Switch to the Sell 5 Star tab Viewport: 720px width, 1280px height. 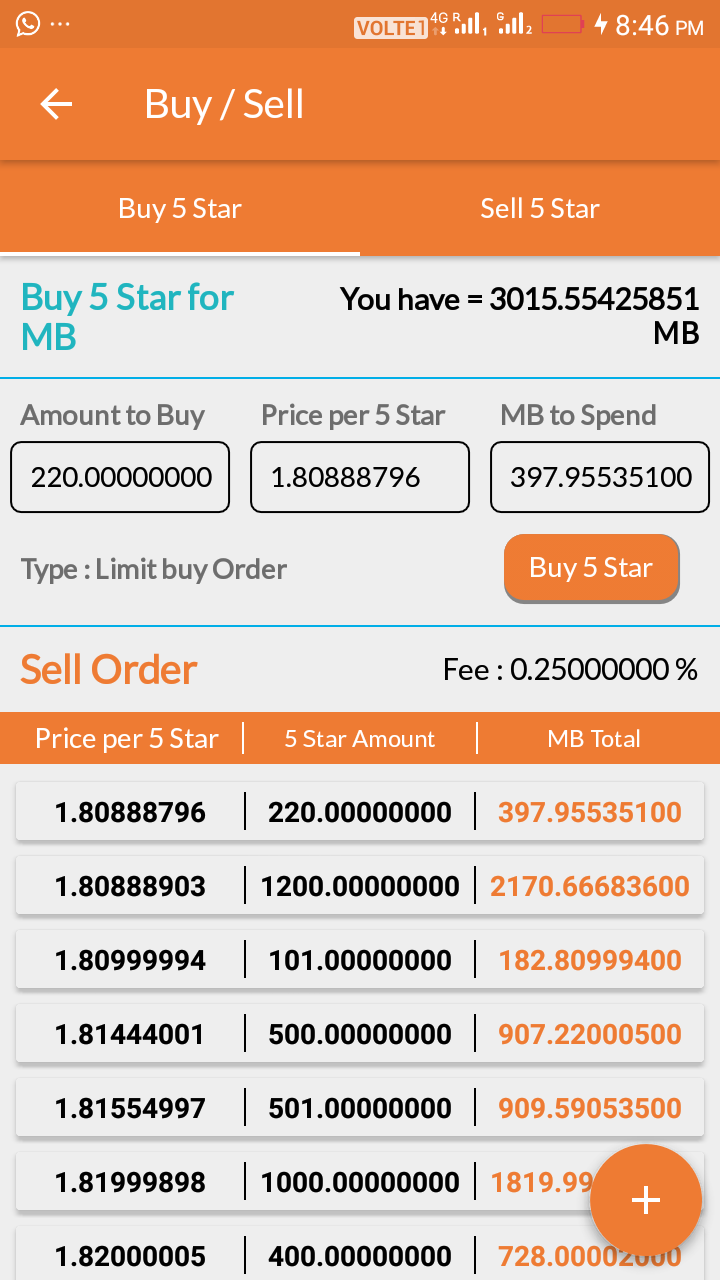pyautogui.click(x=540, y=208)
